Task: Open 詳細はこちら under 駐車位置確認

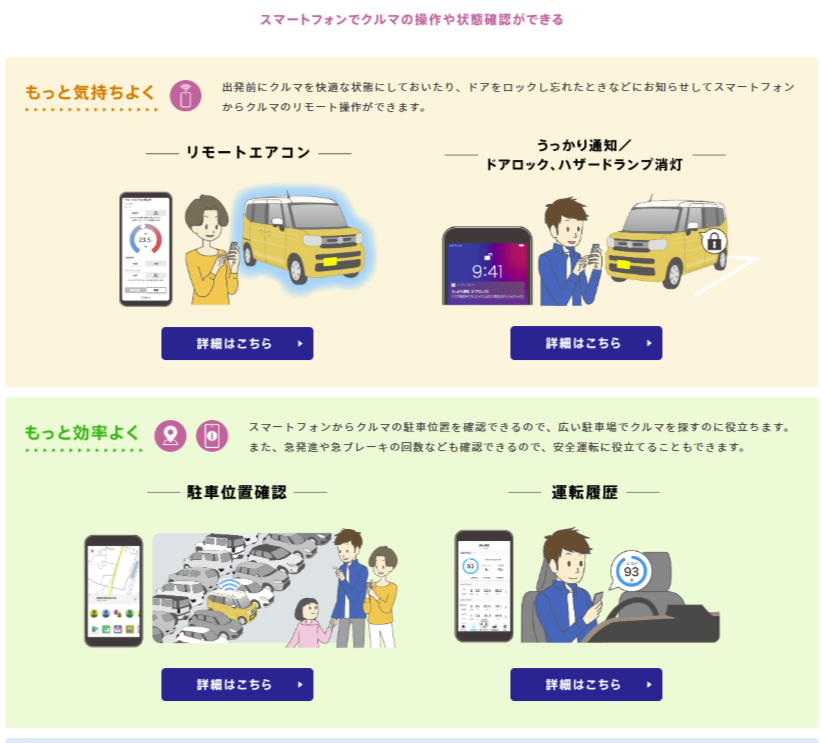Action: tap(237, 684)
